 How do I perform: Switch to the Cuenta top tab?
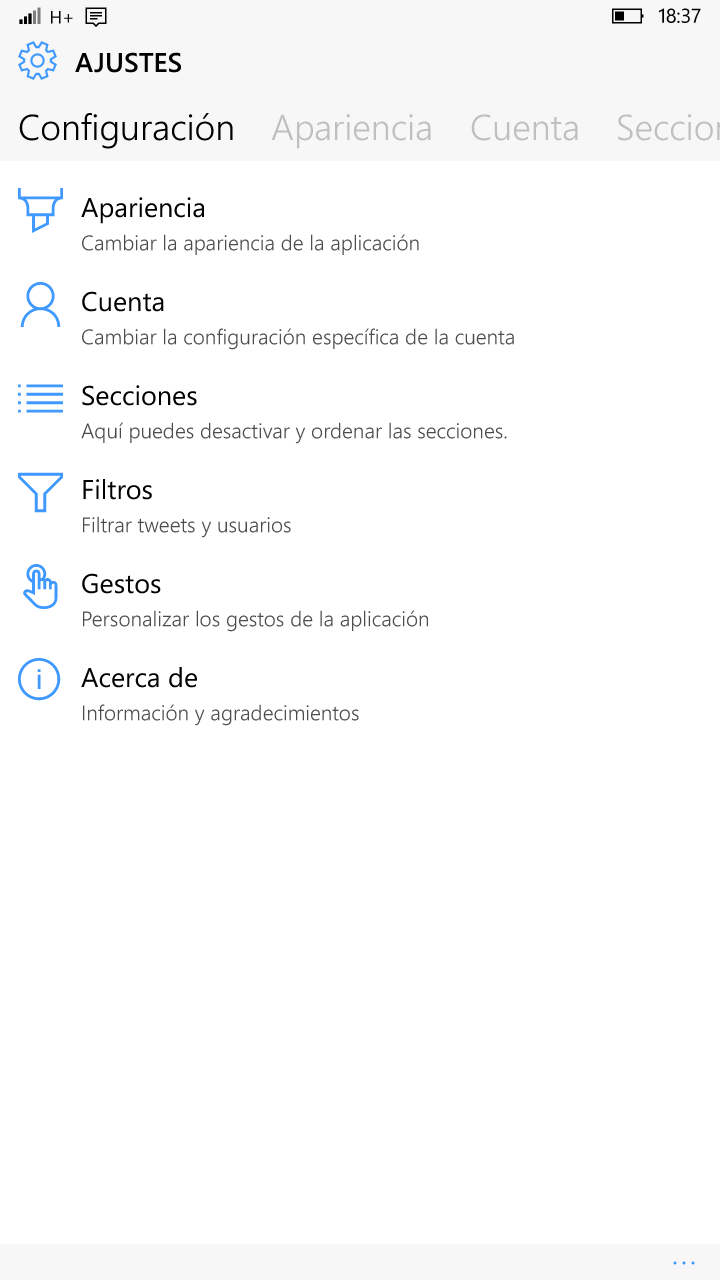click(x=525, y=129)
